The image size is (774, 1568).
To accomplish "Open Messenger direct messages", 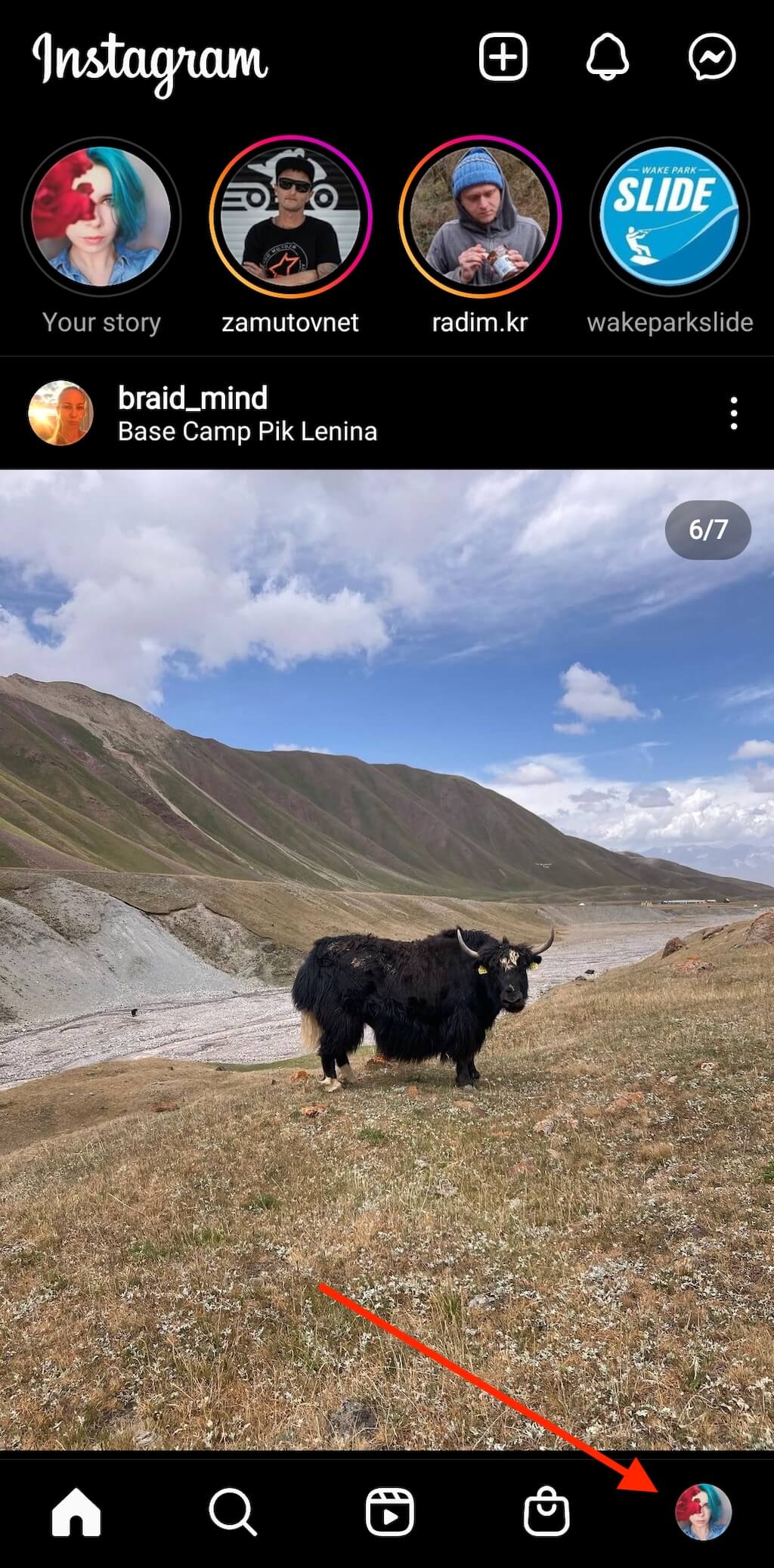I will 712,57.
